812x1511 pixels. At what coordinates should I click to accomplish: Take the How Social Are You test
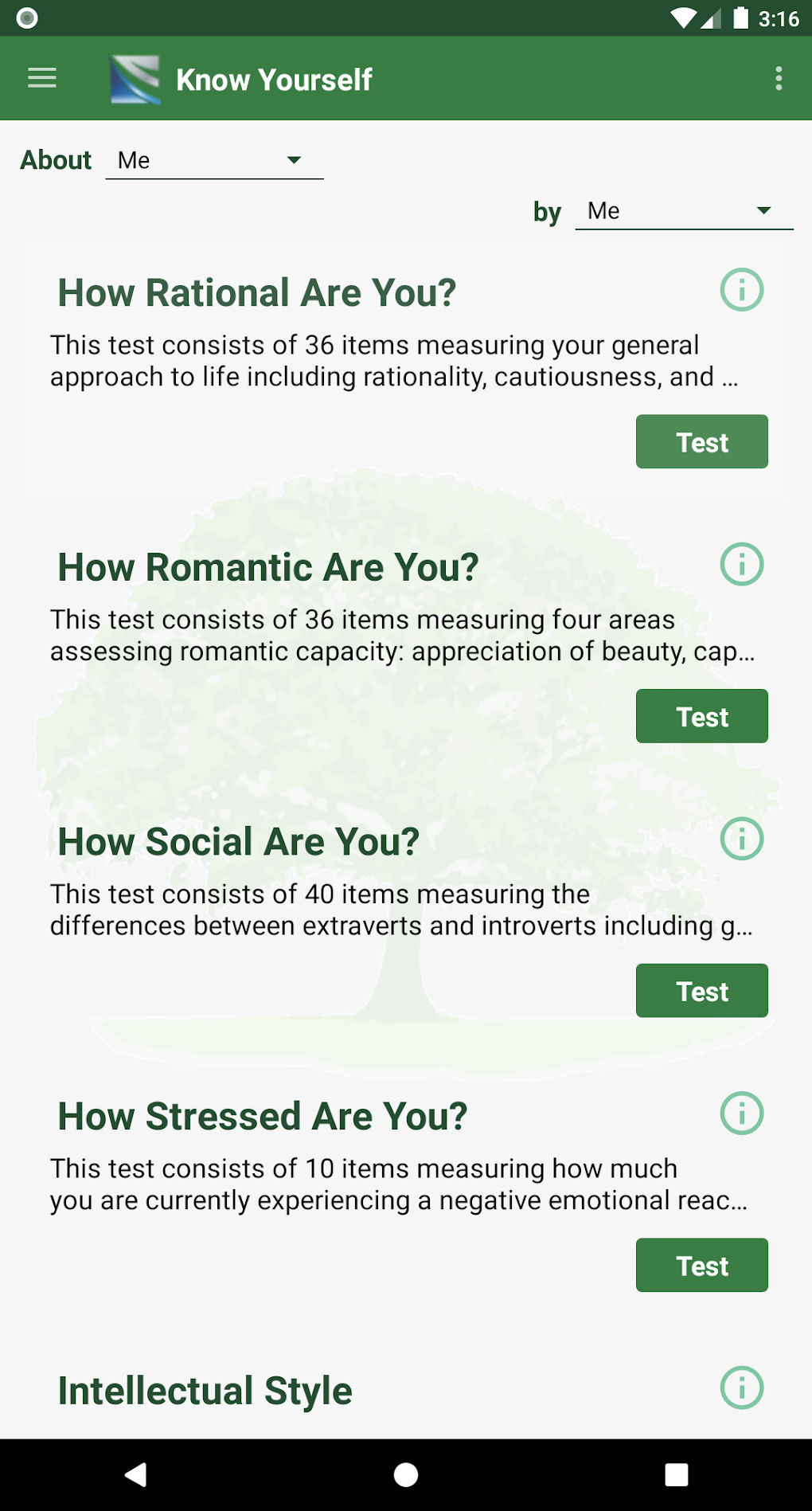pyautogui.click(x=701, y=990)
